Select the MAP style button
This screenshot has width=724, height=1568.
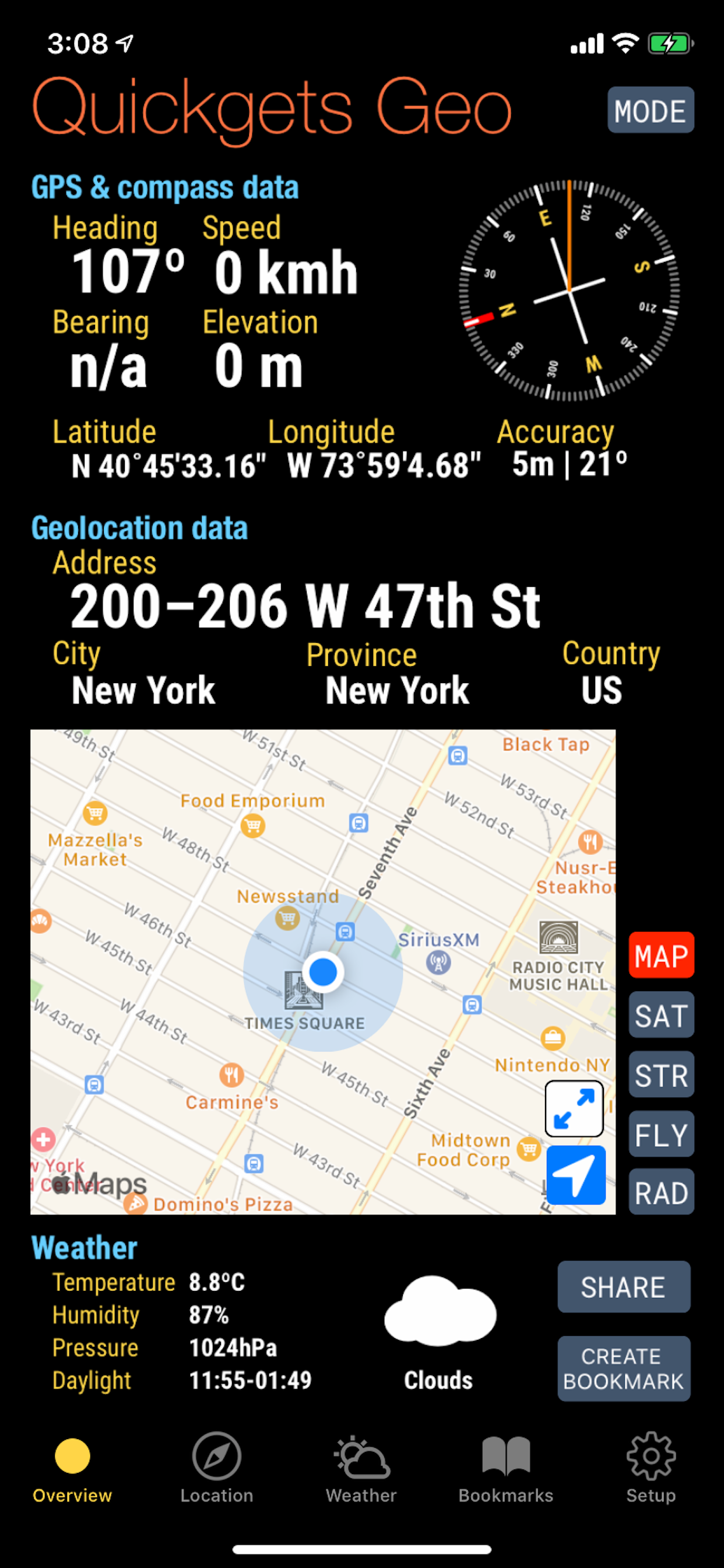[x=661, y=955]
